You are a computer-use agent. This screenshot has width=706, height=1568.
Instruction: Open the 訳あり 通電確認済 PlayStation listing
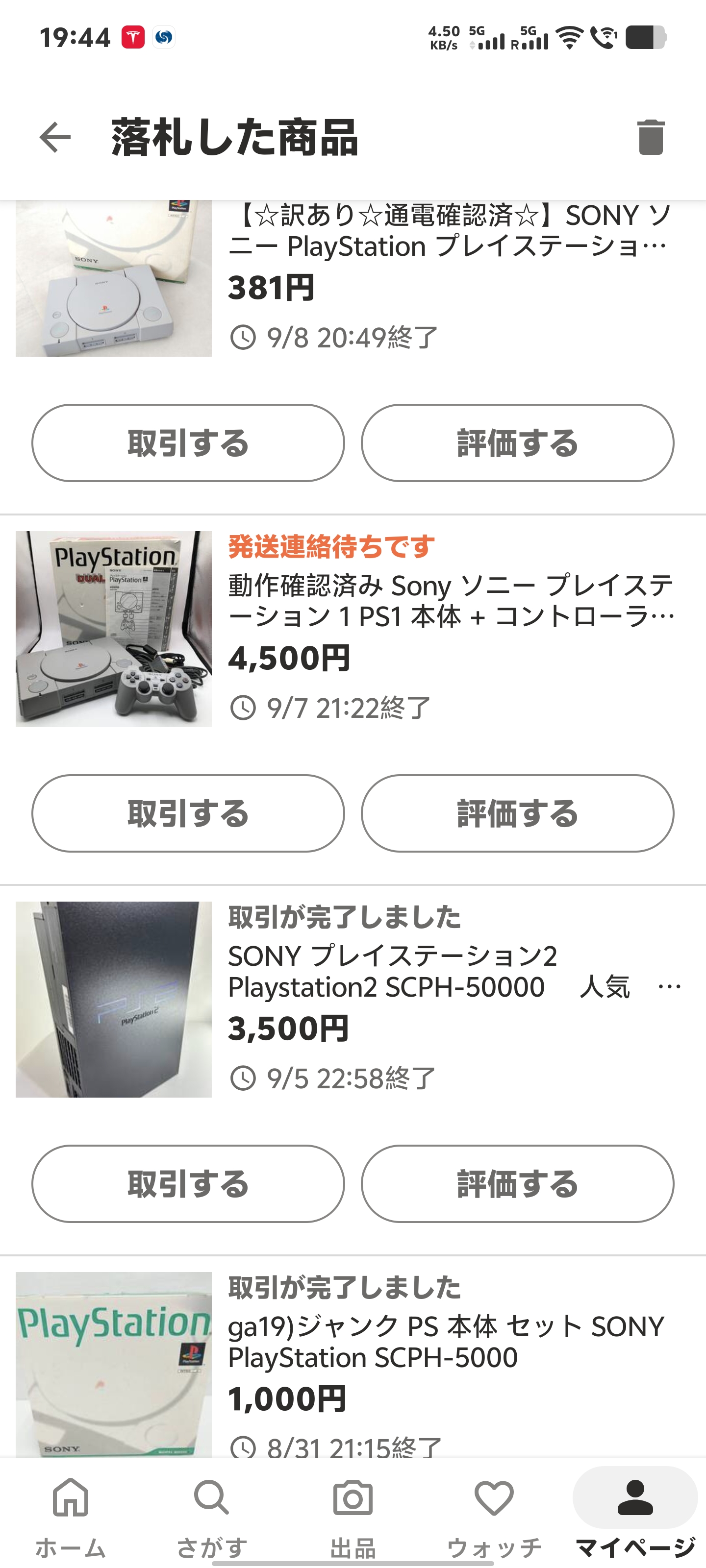[x=450, y=231]
